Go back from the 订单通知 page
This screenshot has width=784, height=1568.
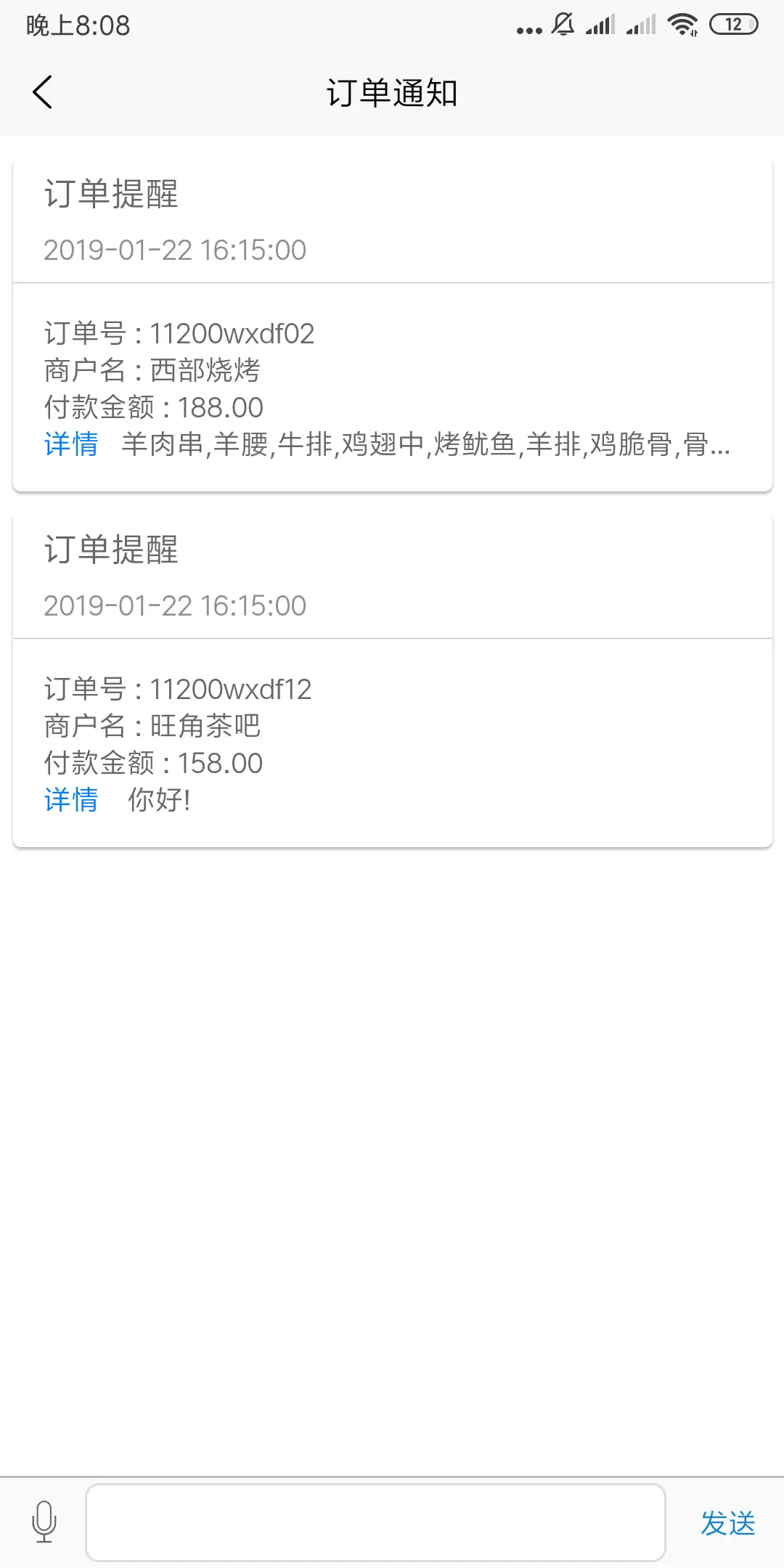(x=43, y=92)
